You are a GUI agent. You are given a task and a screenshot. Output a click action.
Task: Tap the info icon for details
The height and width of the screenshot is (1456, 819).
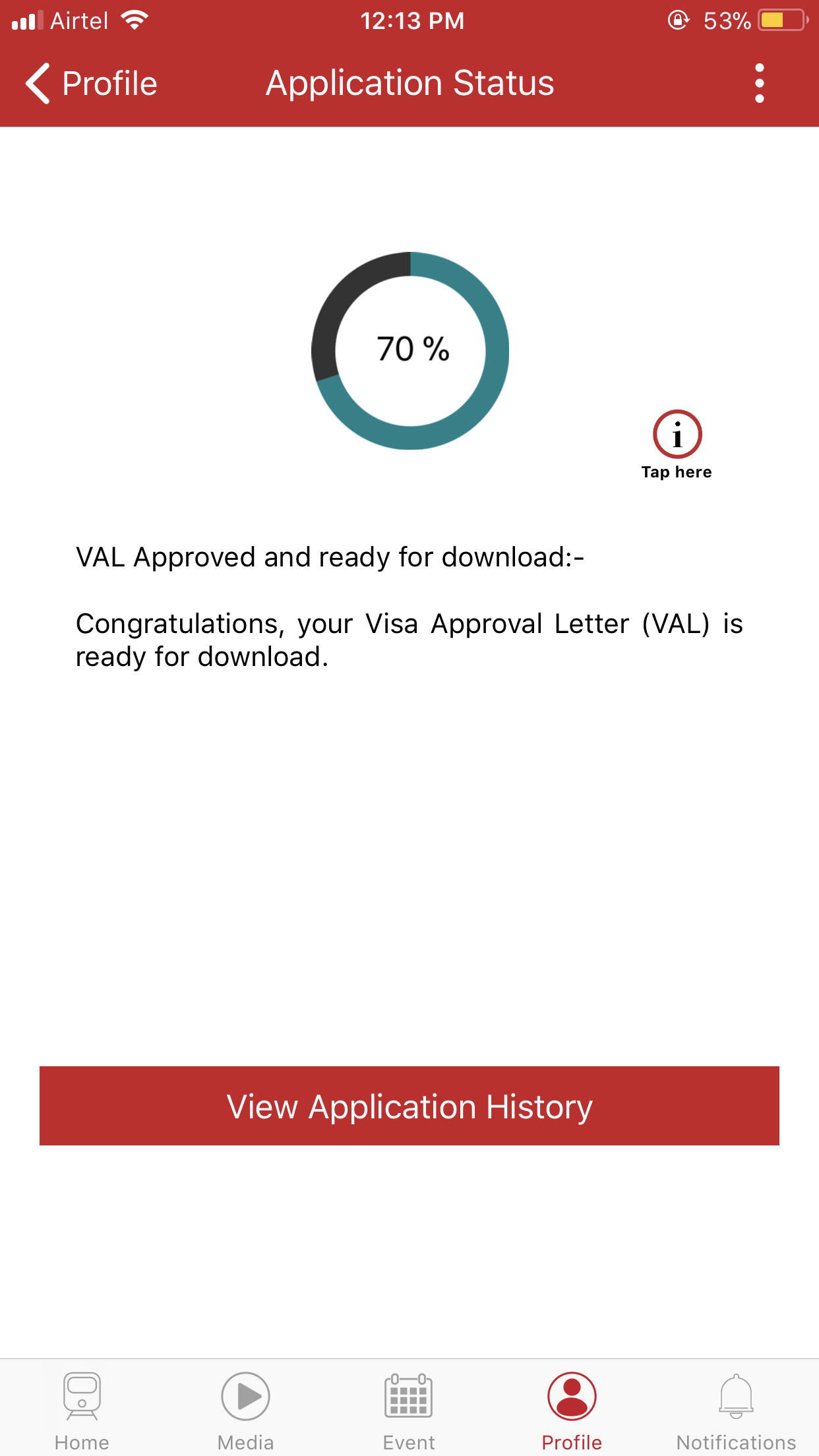point(677,435)
